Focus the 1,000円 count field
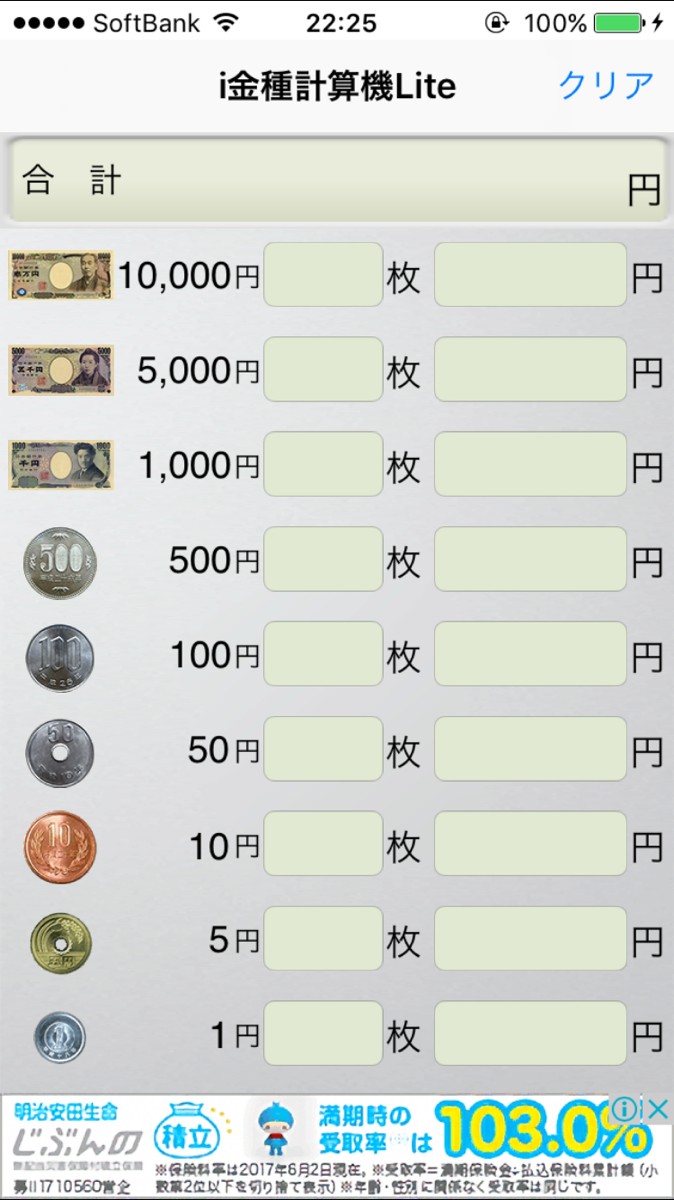 tap(323, 465)
